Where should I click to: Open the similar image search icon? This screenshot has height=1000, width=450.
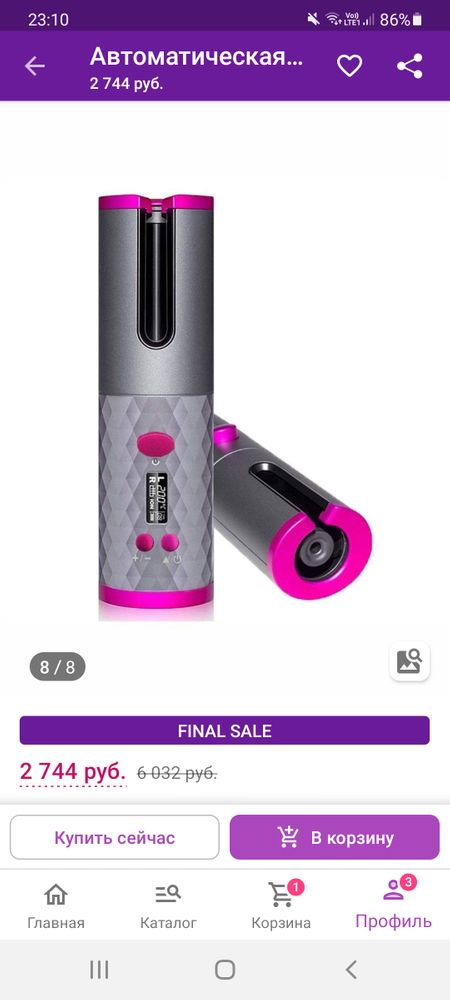(409, 662)
